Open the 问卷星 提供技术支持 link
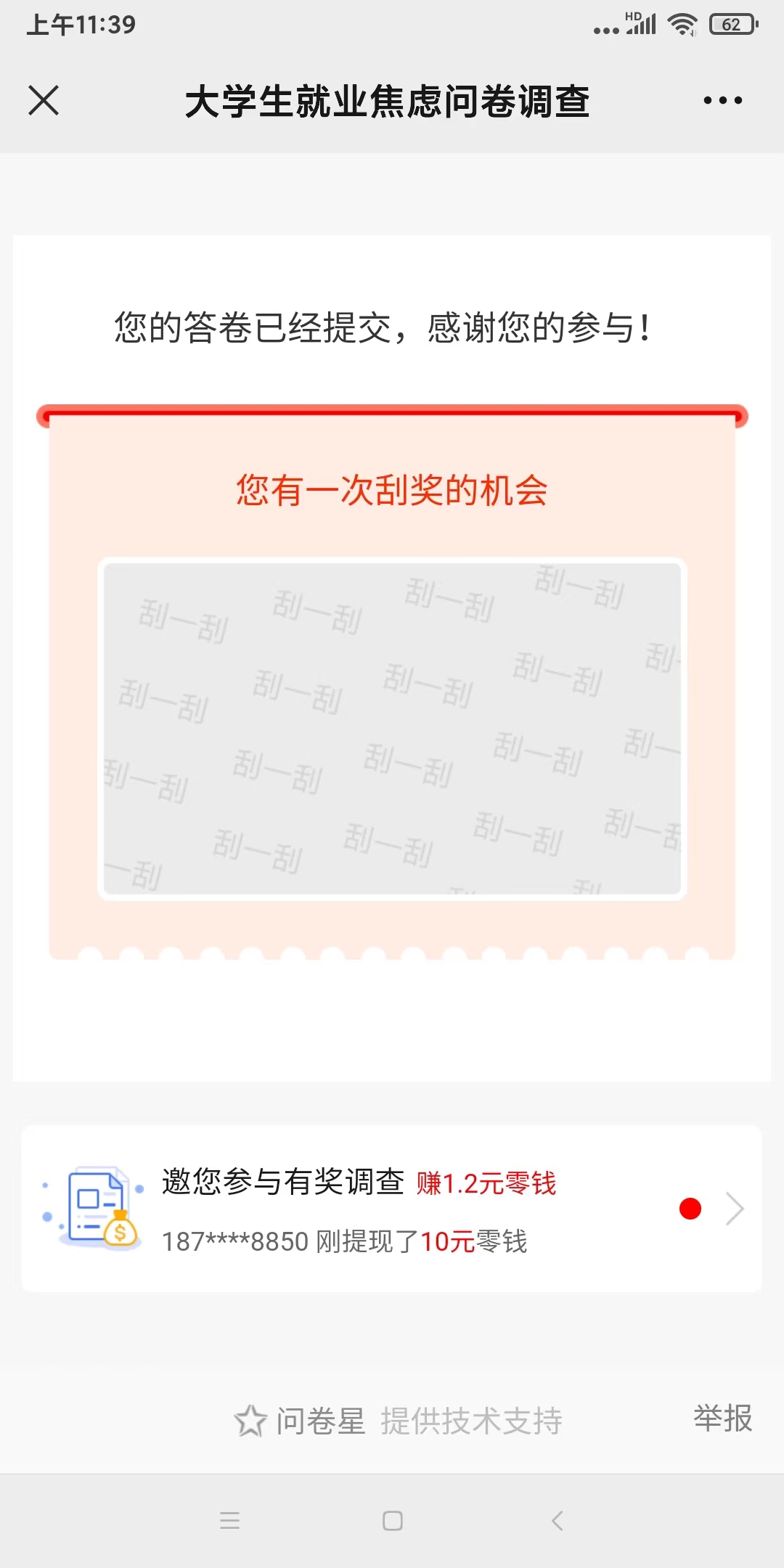This screenshot has height=1568, width=784. [x=399, y=1421]
